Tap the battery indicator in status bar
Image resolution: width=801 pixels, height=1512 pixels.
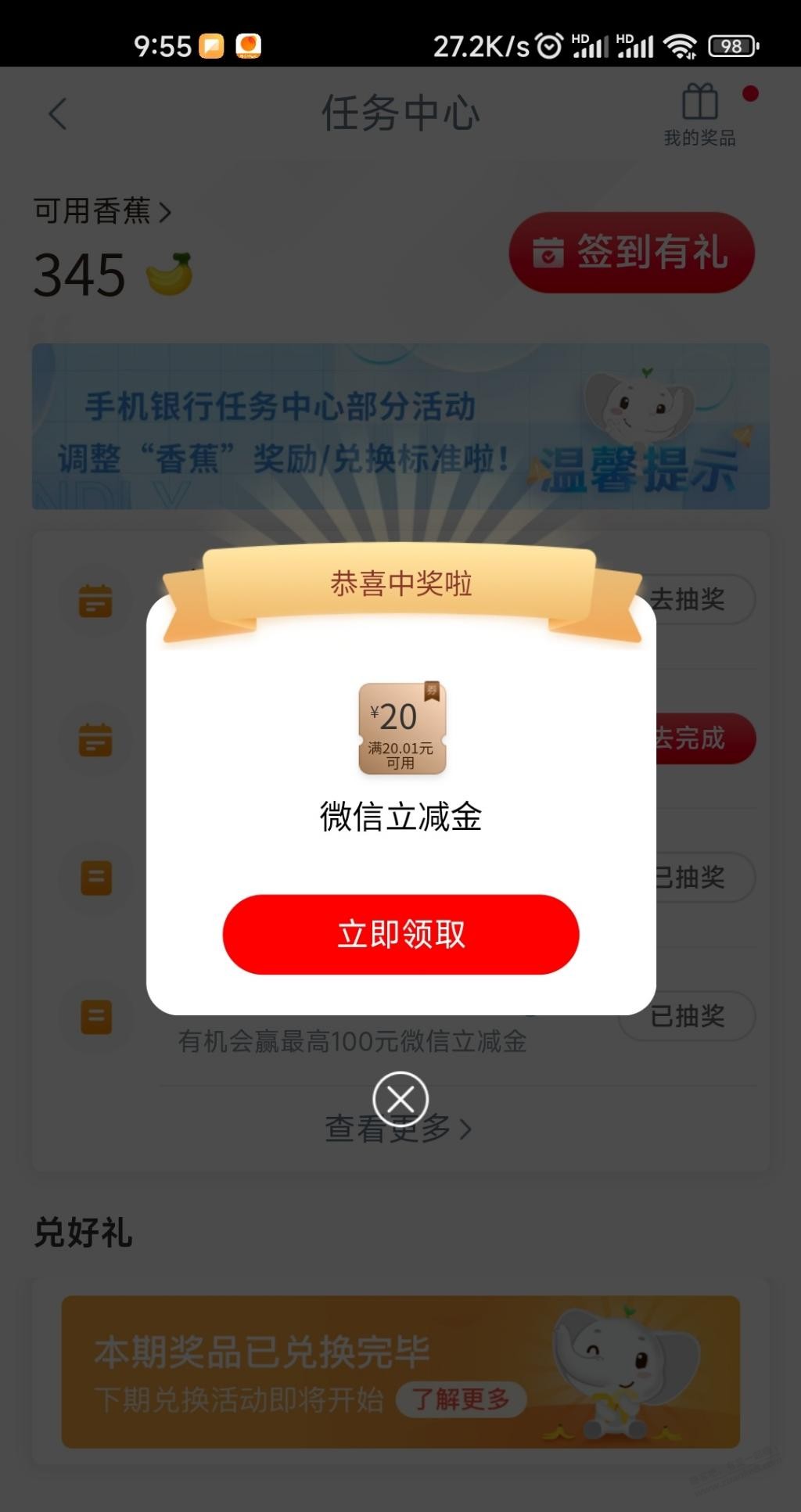731,45
